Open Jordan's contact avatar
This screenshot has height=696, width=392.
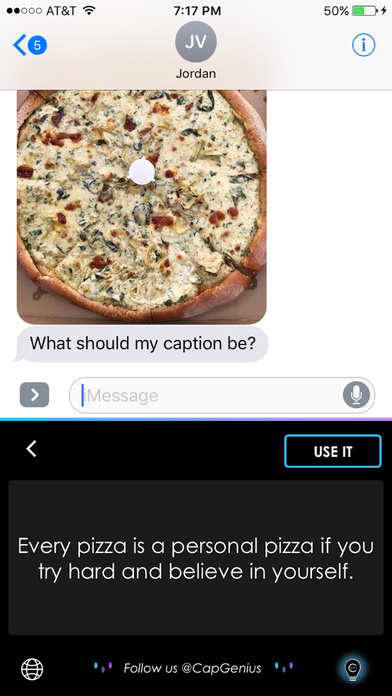196,42
